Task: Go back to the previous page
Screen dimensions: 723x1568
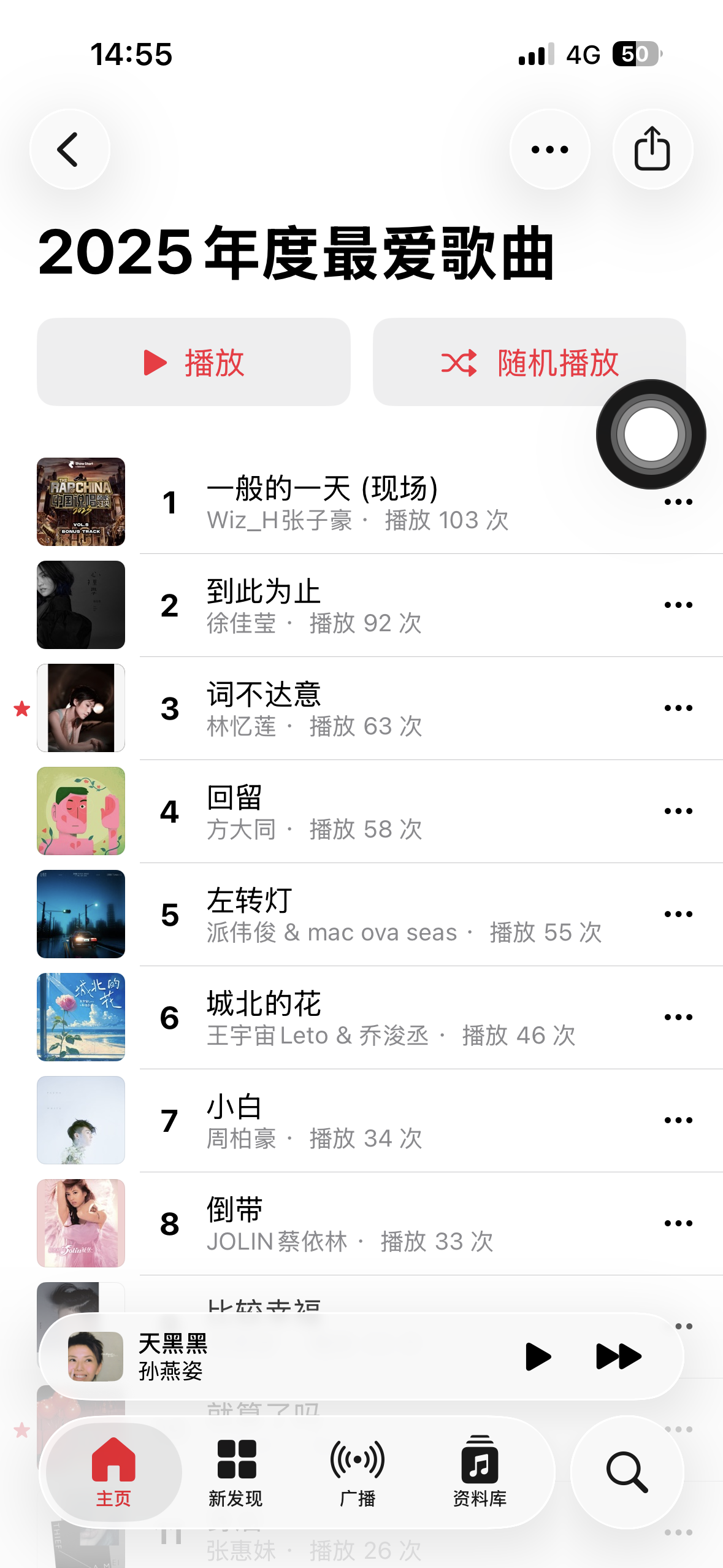Action: 69,149
